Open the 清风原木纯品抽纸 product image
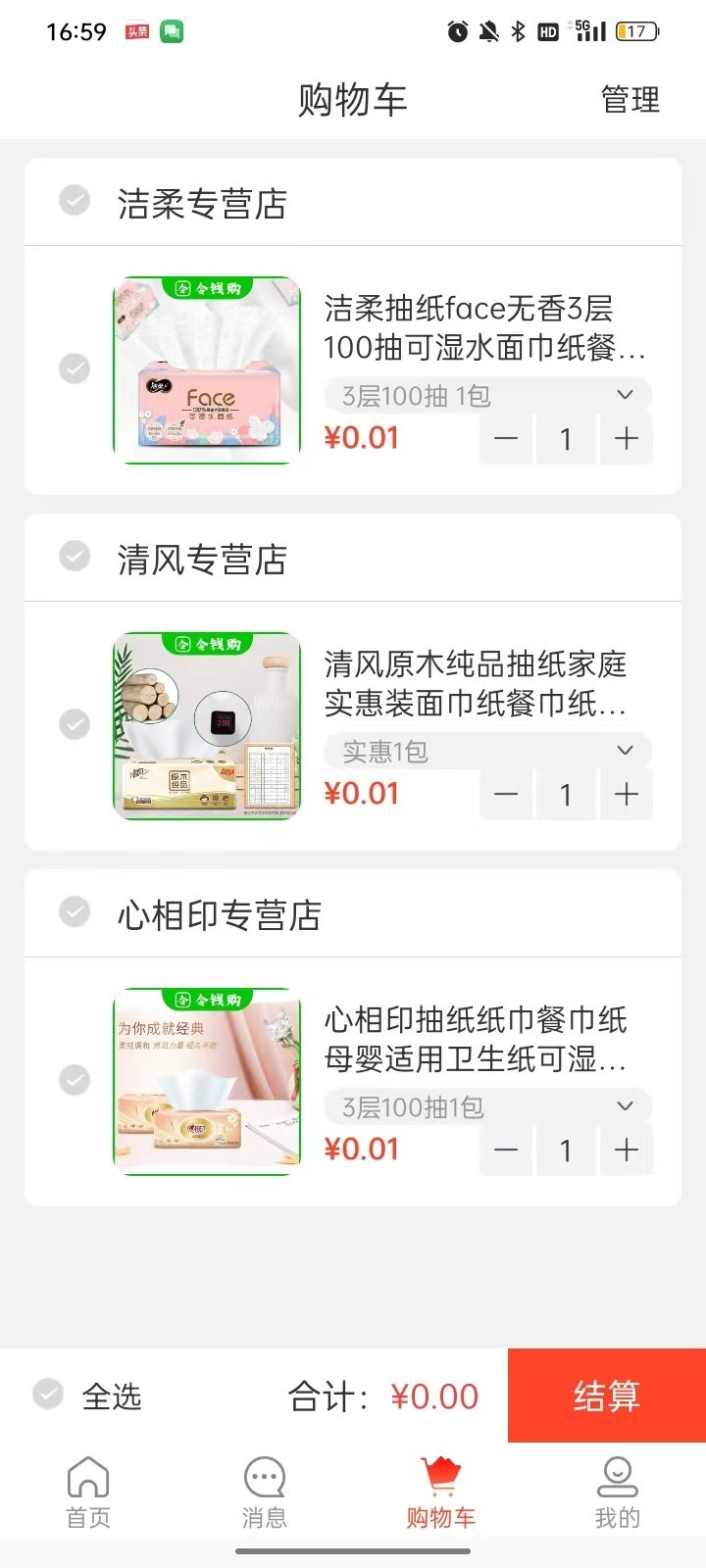The height and width of the screenshot is (1568, 706). point(207,725)
